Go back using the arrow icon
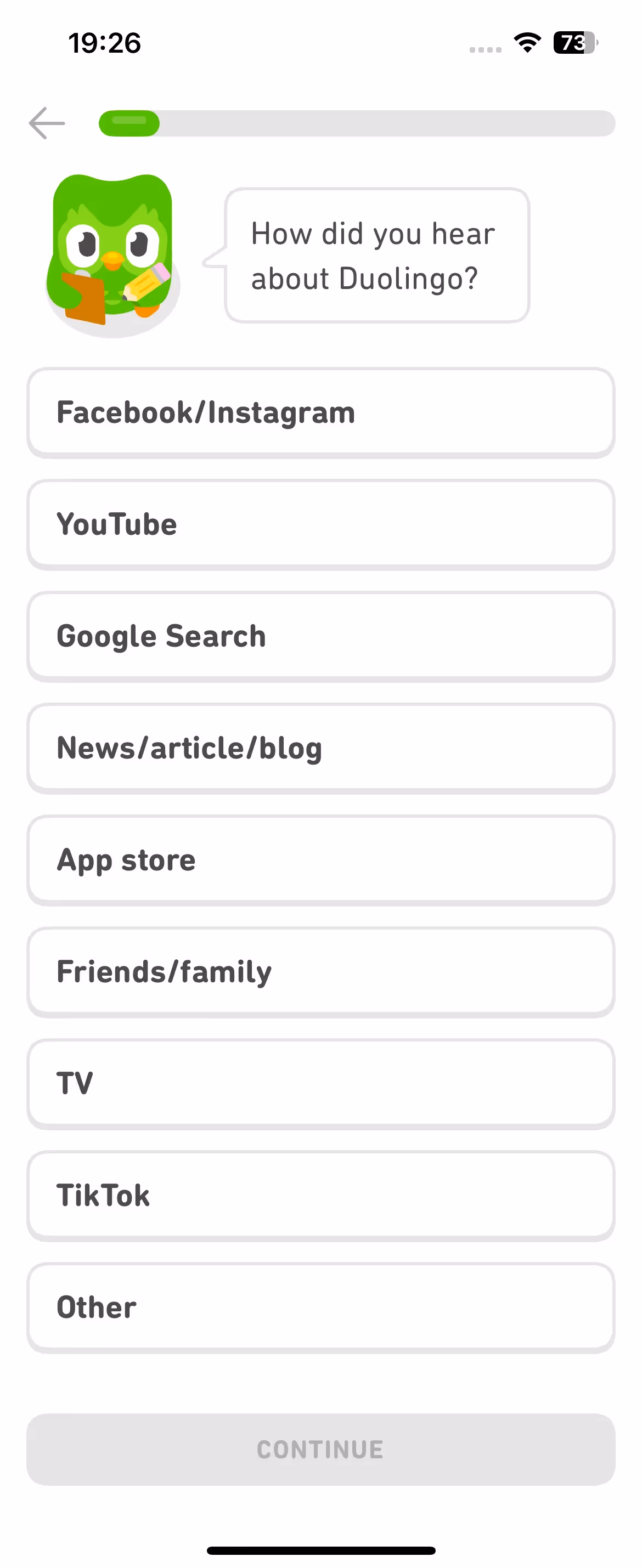Viewport: 642px width, 1568px height. click(46, 123)
